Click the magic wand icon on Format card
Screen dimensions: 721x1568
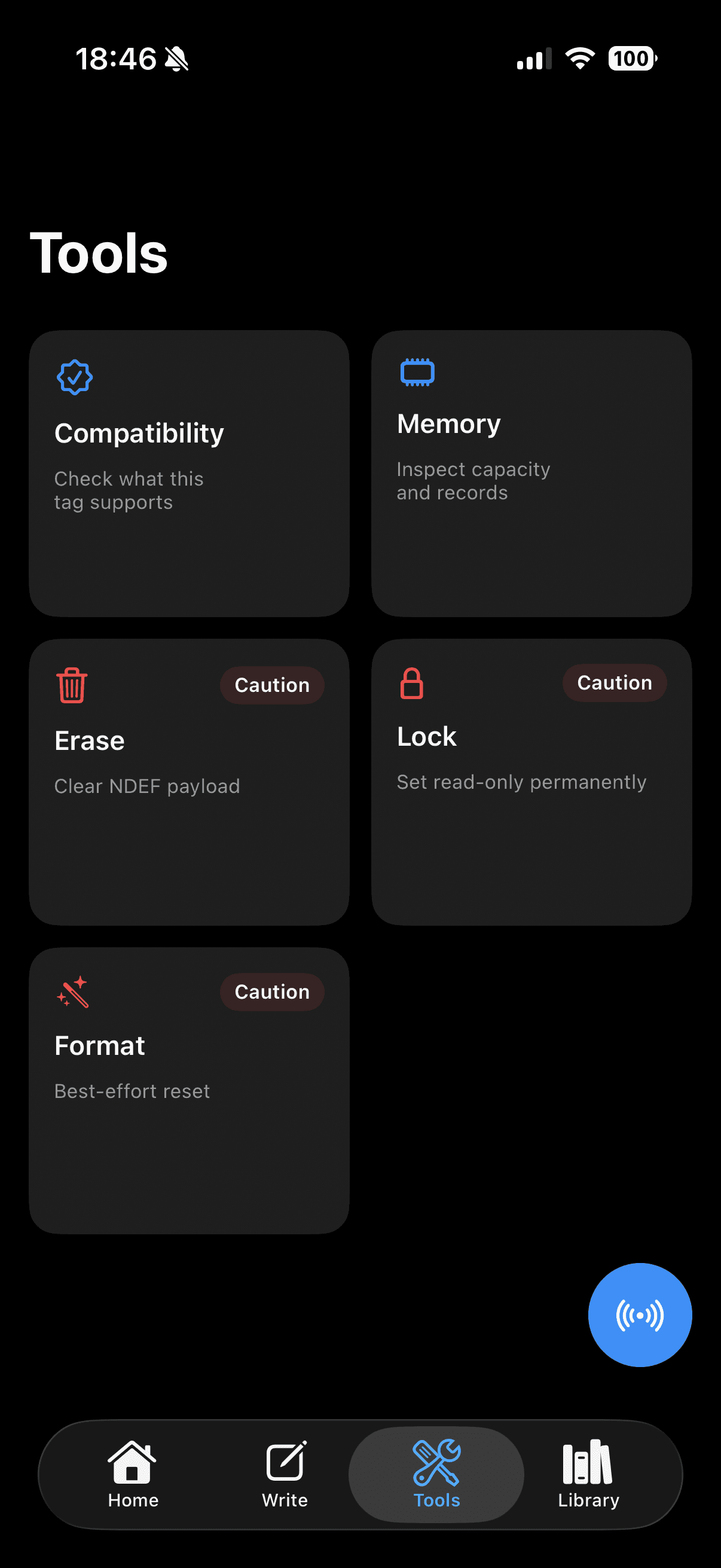[72, 992]
